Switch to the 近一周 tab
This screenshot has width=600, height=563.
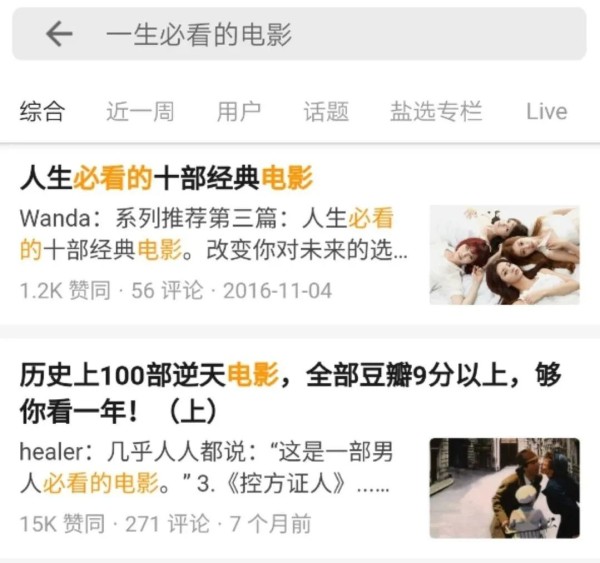click(140, 111)
